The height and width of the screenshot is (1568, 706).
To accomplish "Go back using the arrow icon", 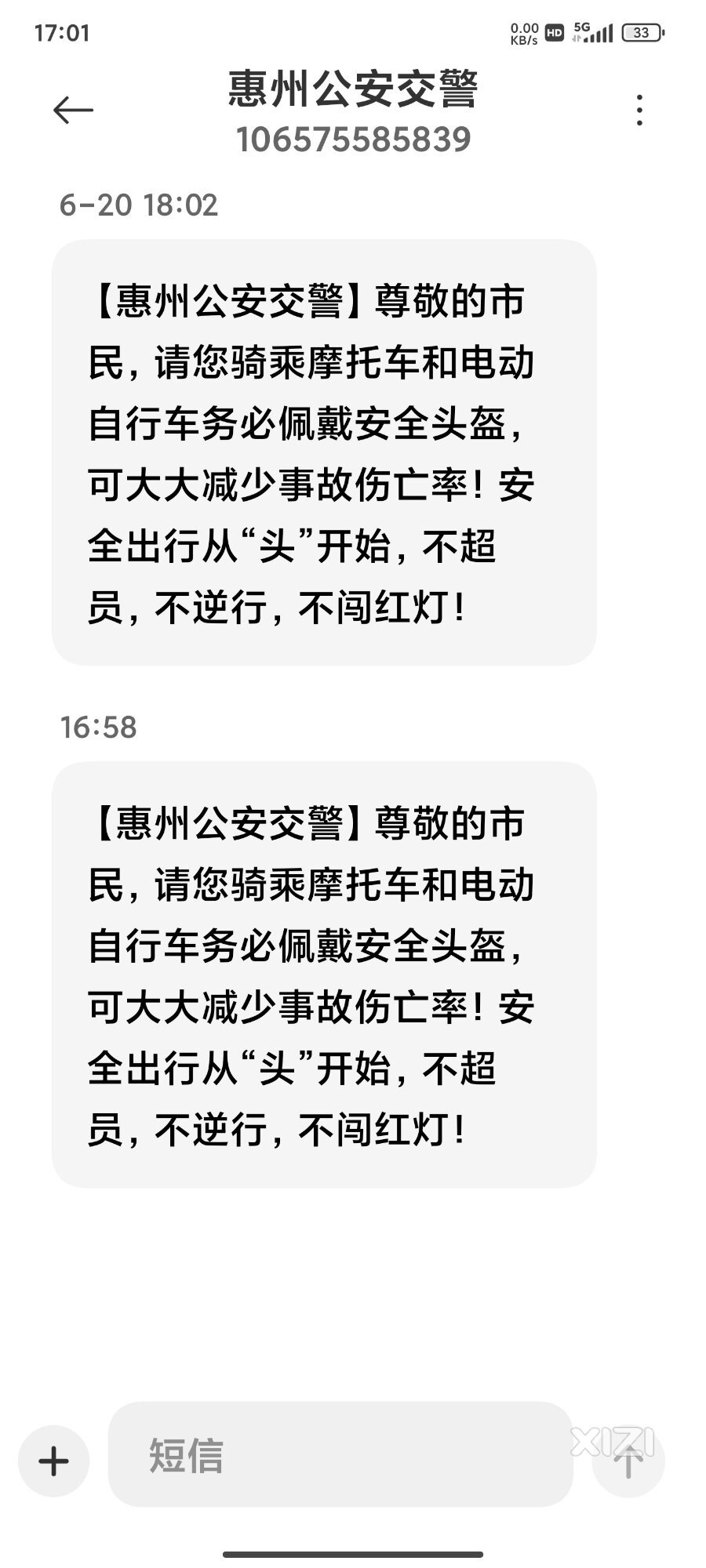I will pyautogui.click(x=73, y=110).
